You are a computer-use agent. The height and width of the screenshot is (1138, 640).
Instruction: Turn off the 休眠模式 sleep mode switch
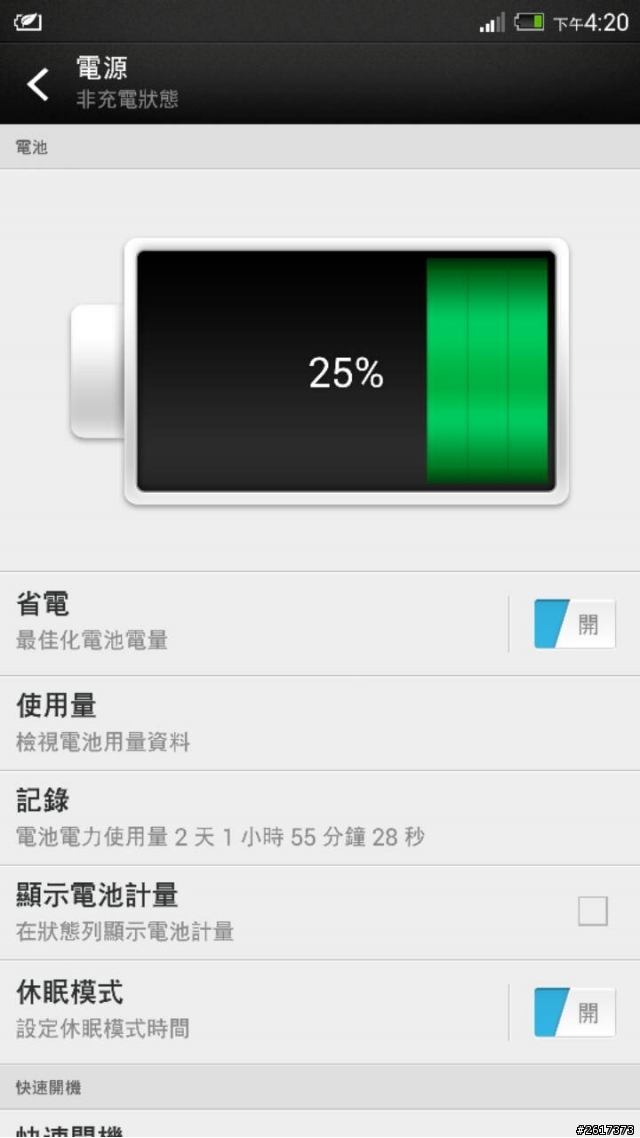[x=574, y=1011]
